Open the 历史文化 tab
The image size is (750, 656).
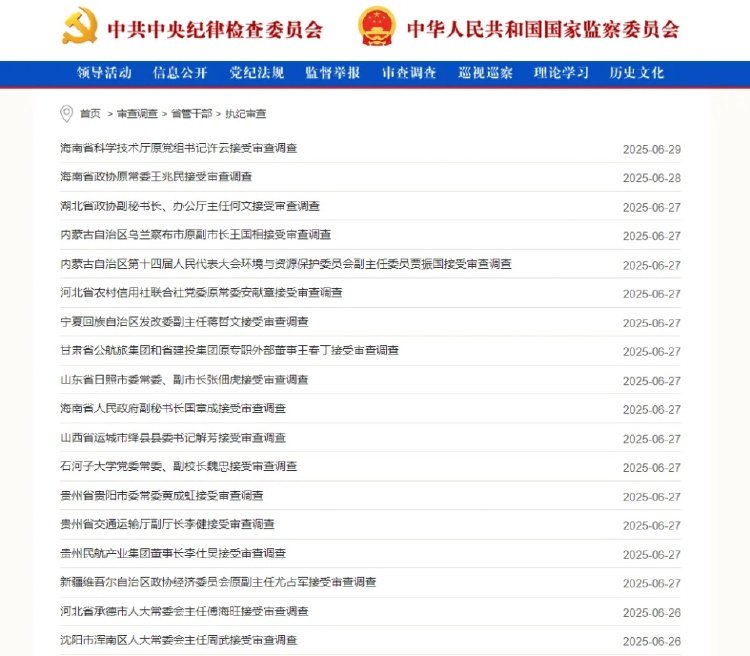click(638, 73)
